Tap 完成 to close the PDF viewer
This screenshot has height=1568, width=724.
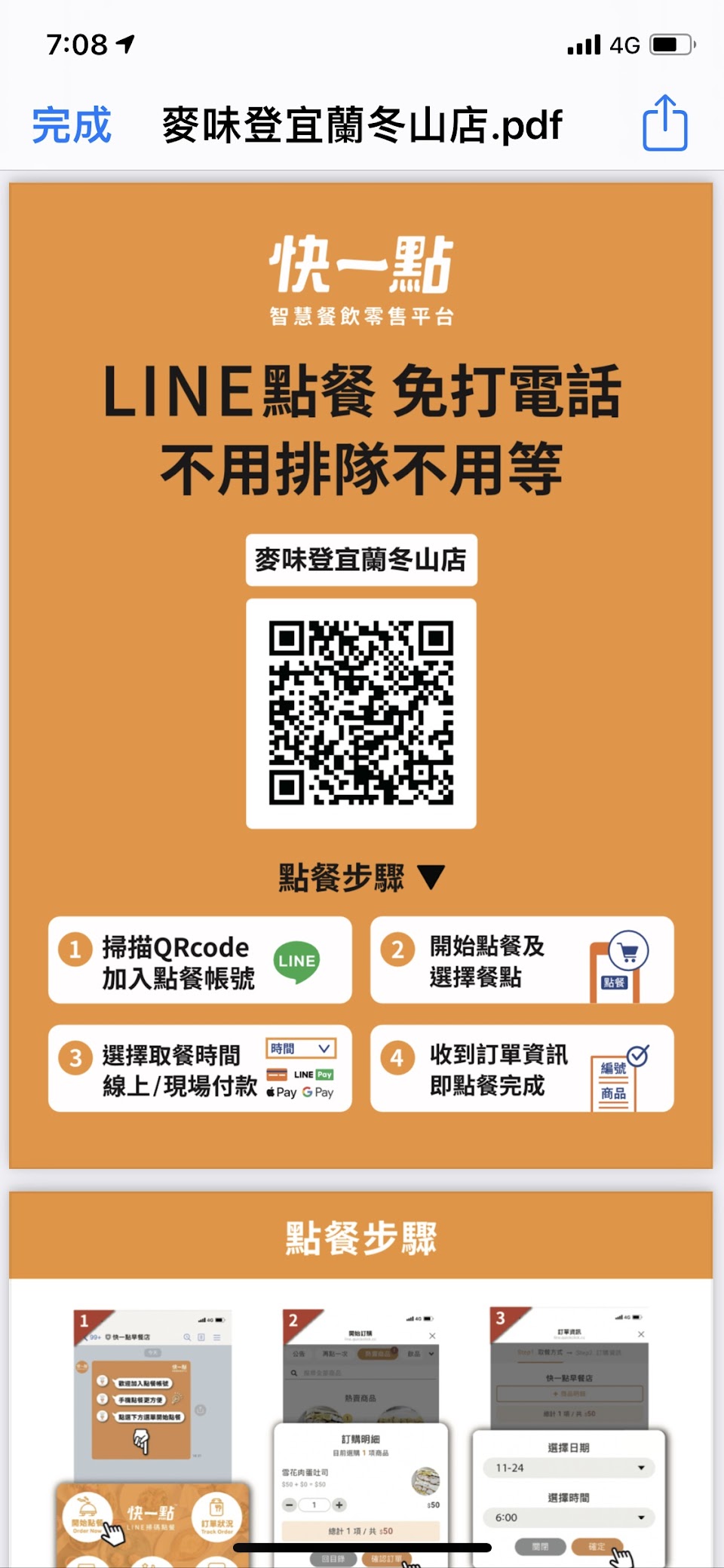click(72, 125)
